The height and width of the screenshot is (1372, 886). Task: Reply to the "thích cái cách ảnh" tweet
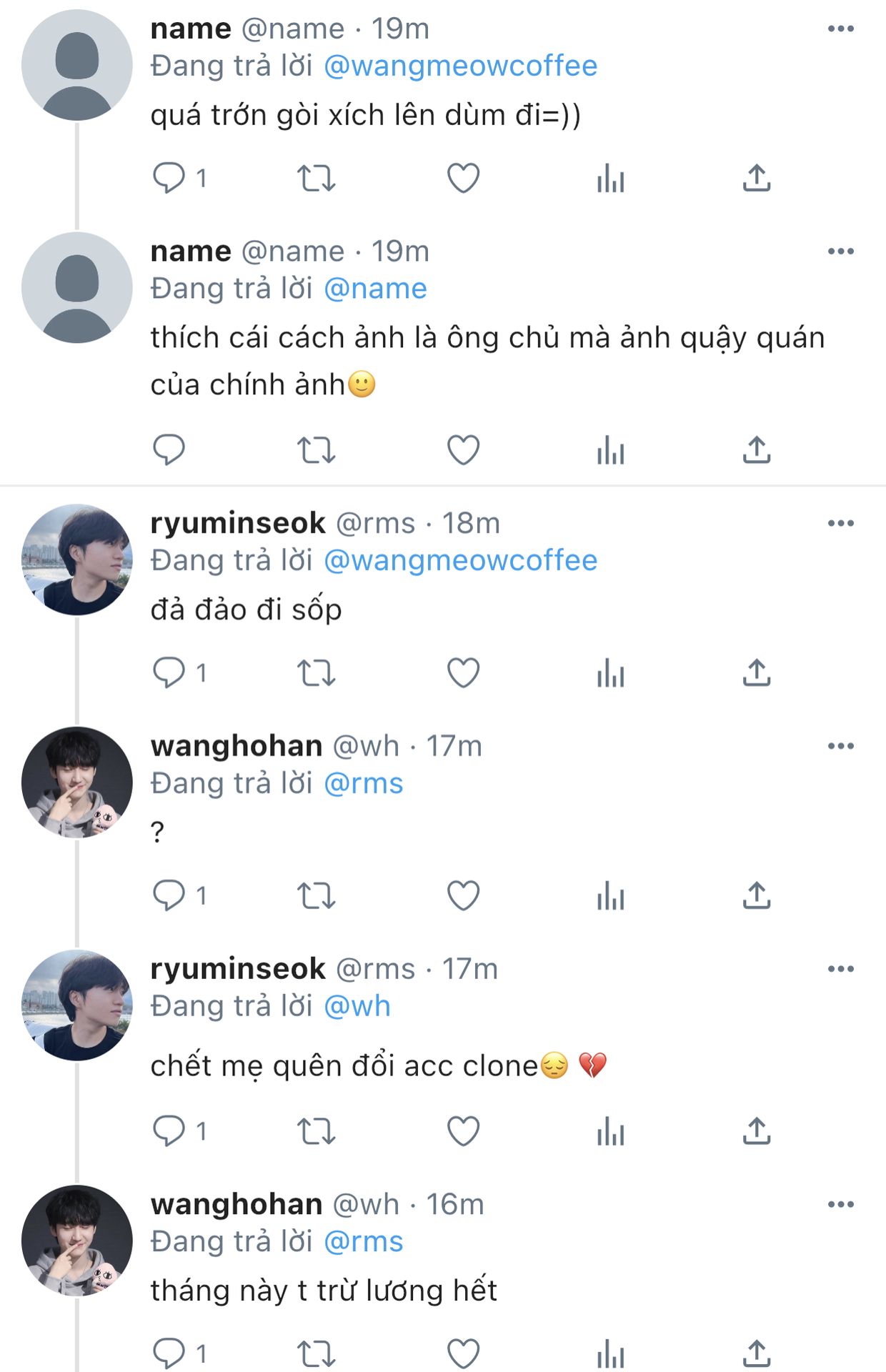169,450
